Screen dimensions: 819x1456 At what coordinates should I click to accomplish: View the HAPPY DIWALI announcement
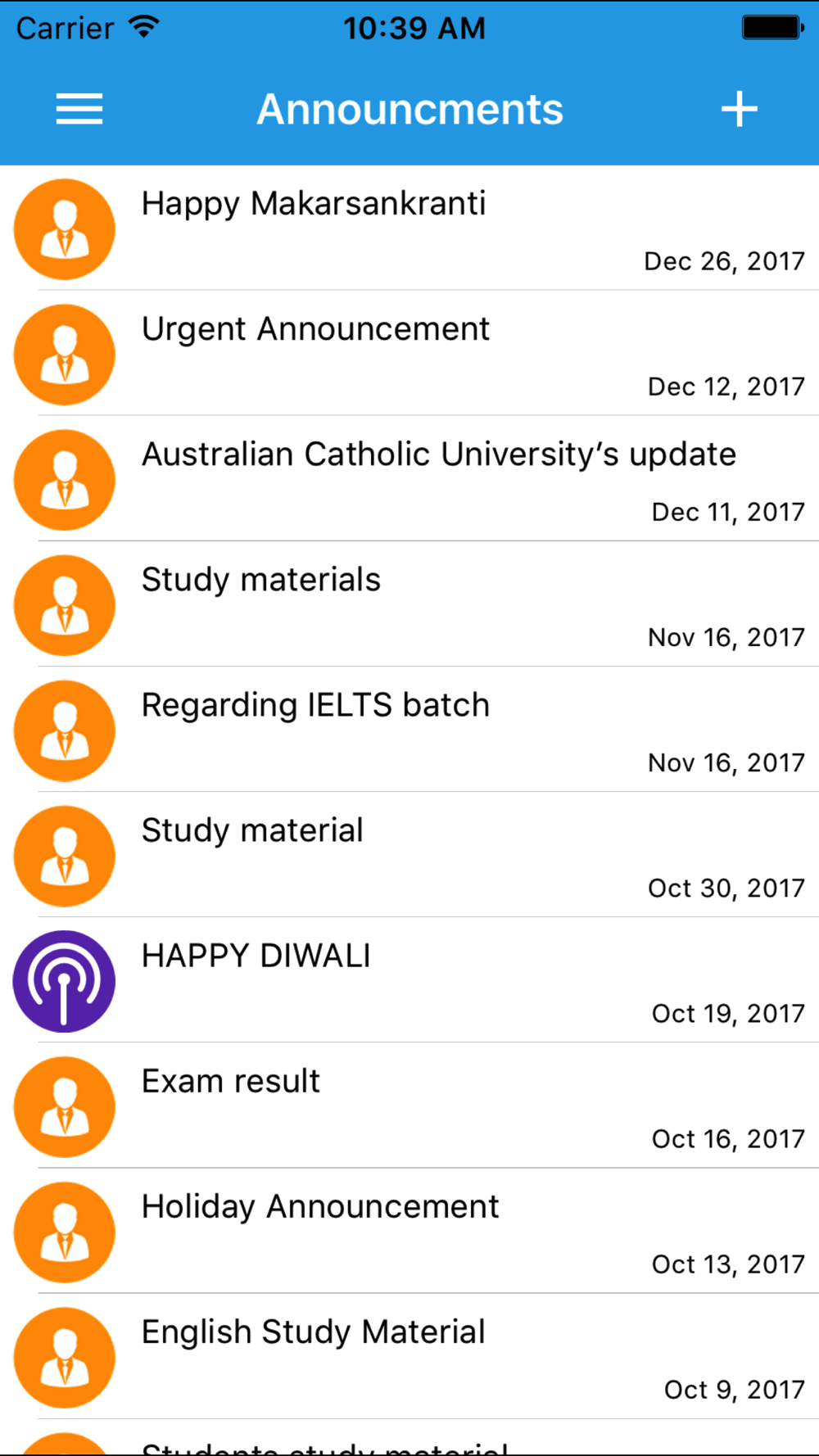coord(409,979)
